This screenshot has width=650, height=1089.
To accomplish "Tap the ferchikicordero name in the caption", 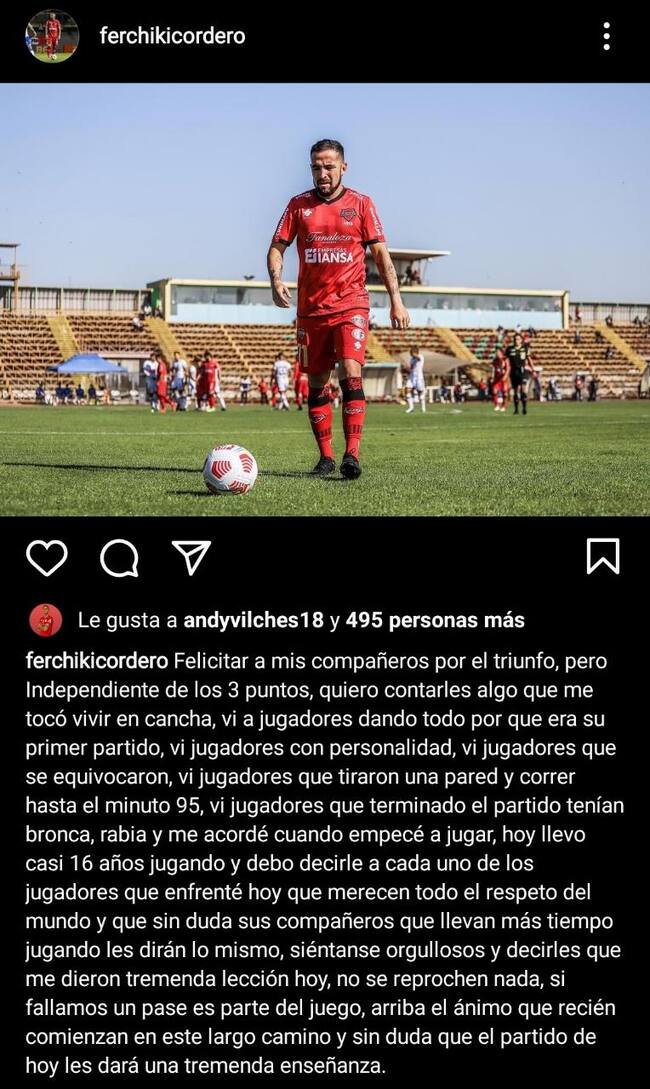I will point(96,662).
